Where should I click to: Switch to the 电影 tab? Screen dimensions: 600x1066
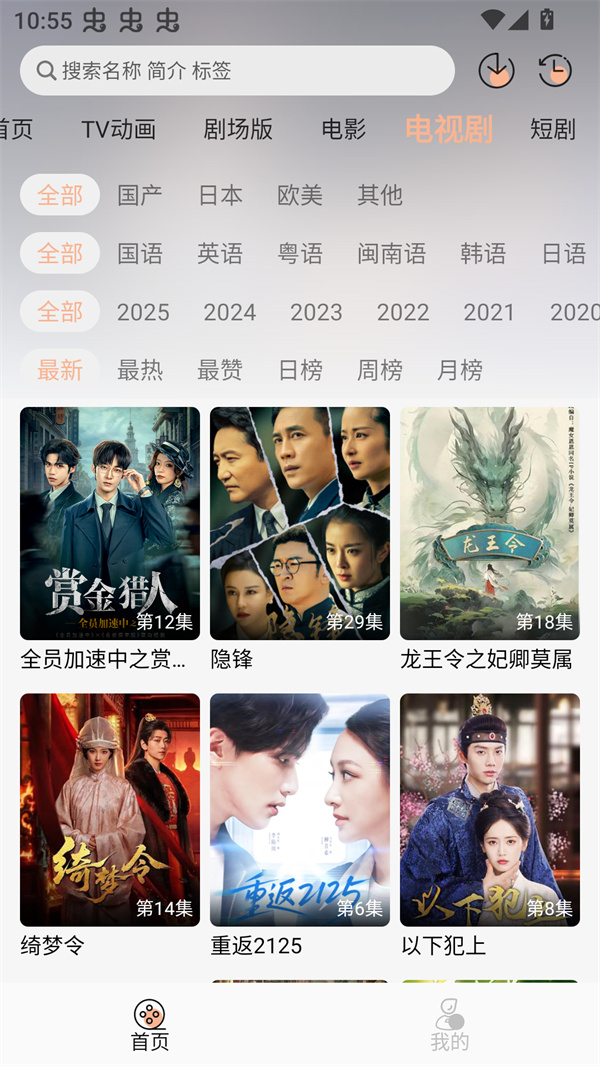point(343,129)
